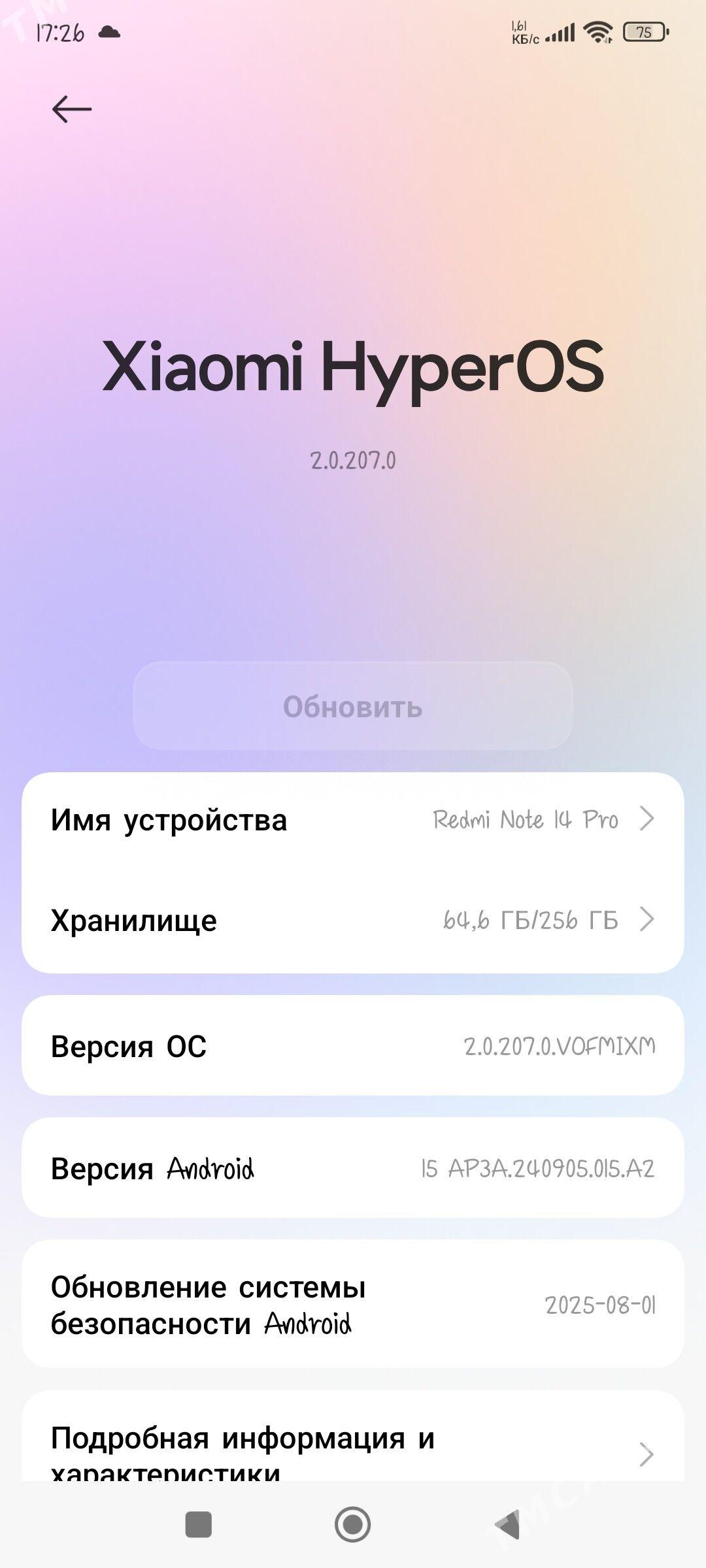Tap the clock showing 17:26
Screen dimensions: 706x1568
click(61, 31)
